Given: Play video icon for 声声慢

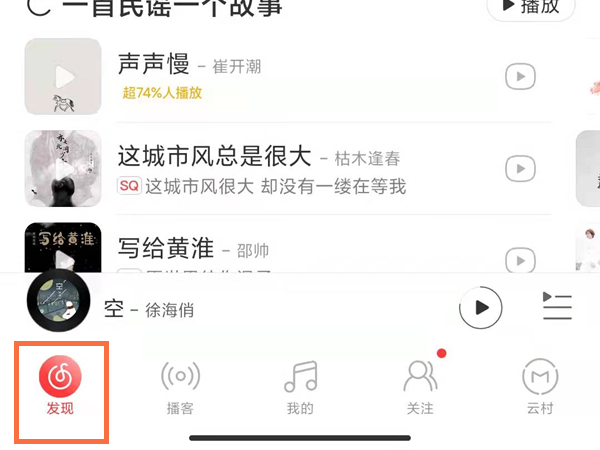Looking at the screenshot, I should pyautogui.click(x=520, y=77).
